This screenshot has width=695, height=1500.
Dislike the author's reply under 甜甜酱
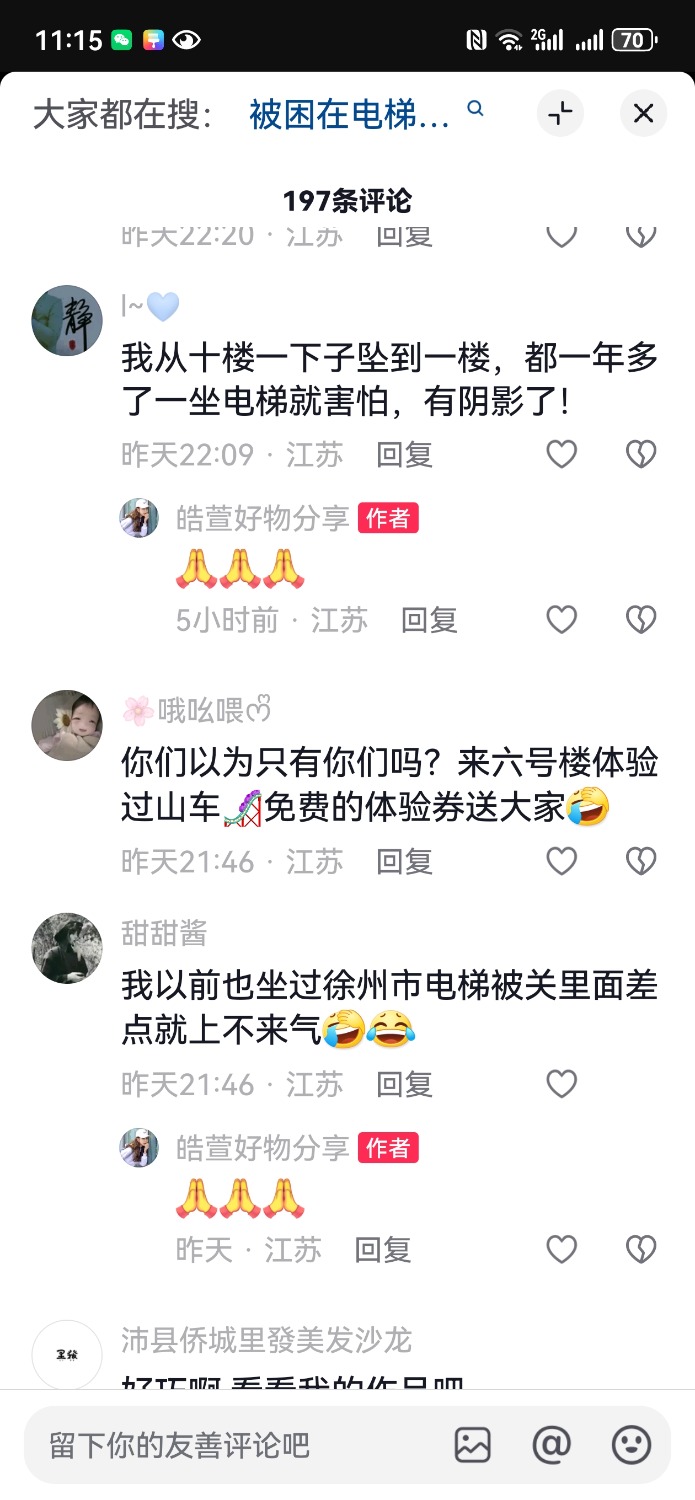pyautogui.click(x=640, y=1249)
